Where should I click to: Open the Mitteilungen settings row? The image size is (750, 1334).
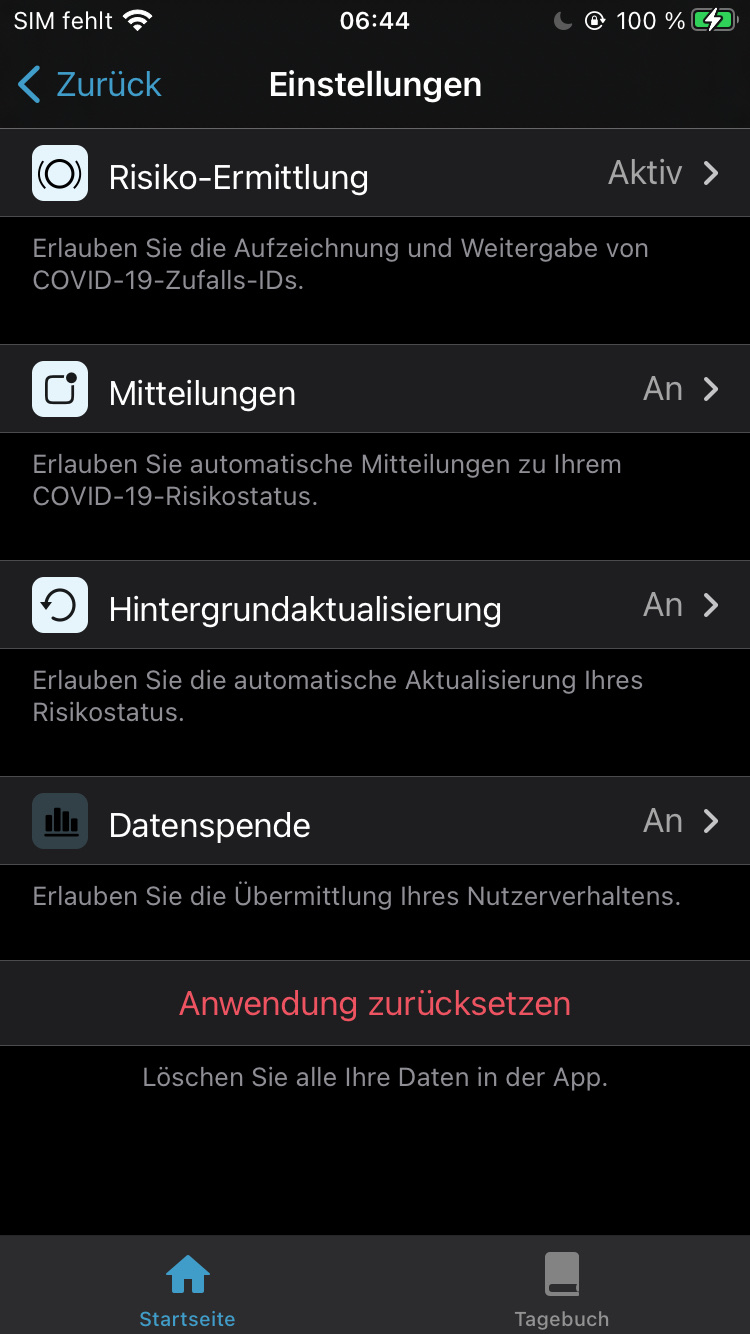pyautogui.click(x=375, y=390)
